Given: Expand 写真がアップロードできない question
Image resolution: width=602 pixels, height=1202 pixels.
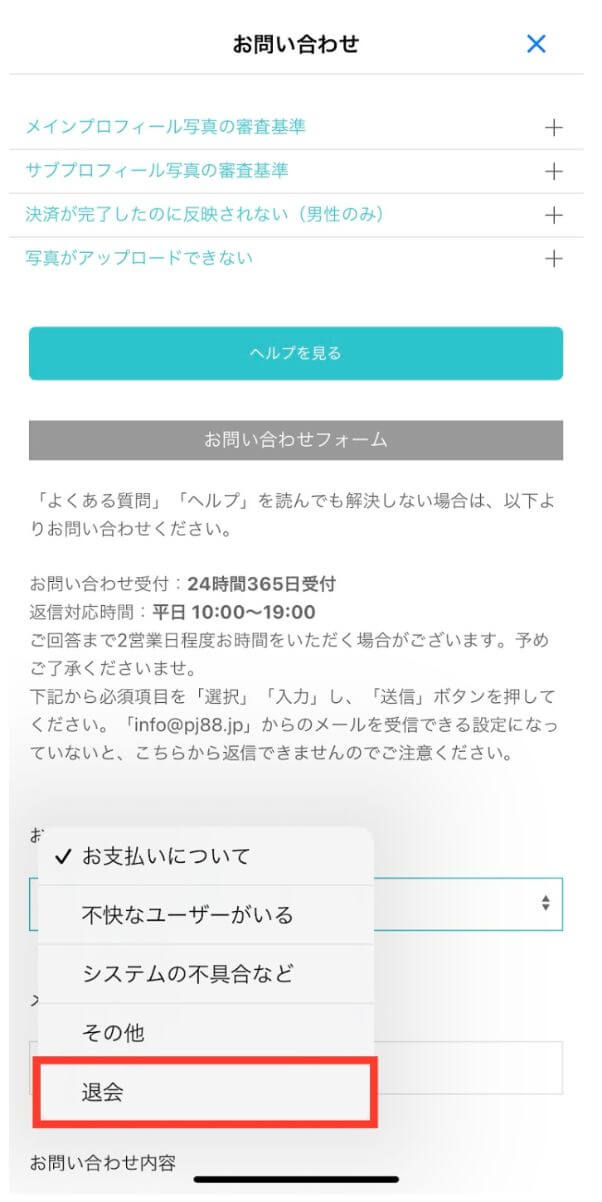Looking at the screenshot, I should coord(553,259).
